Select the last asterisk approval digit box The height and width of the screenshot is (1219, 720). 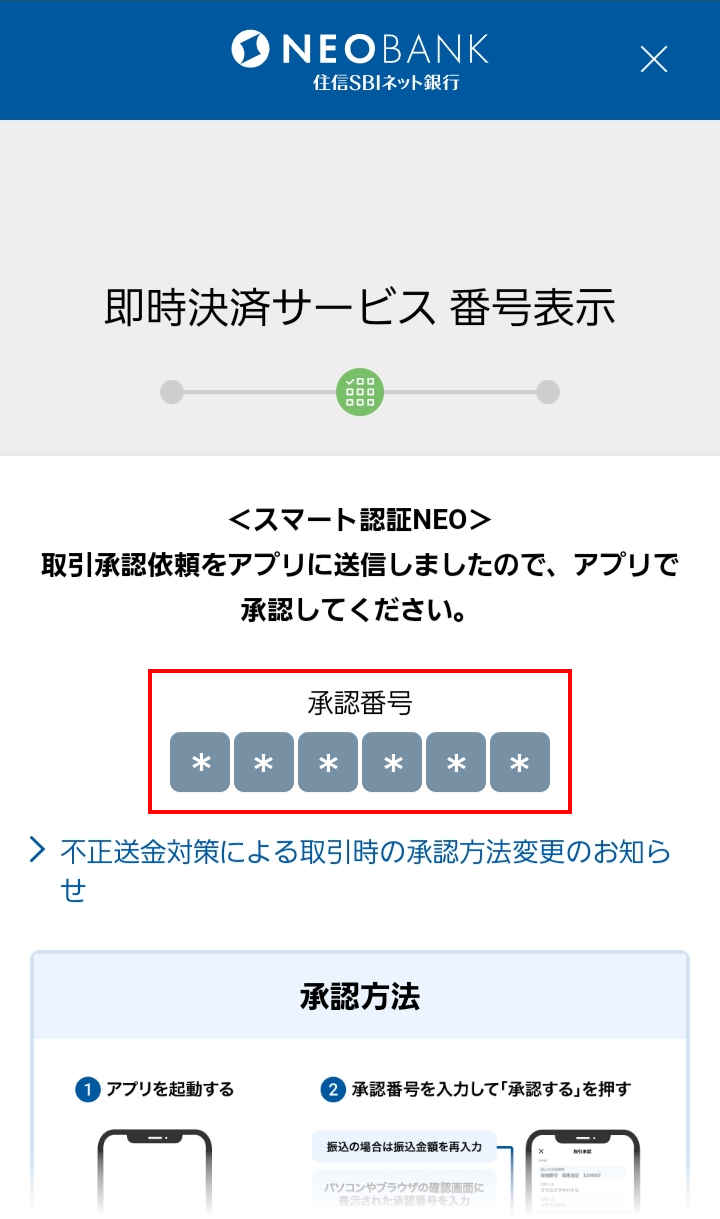point(520,763)
